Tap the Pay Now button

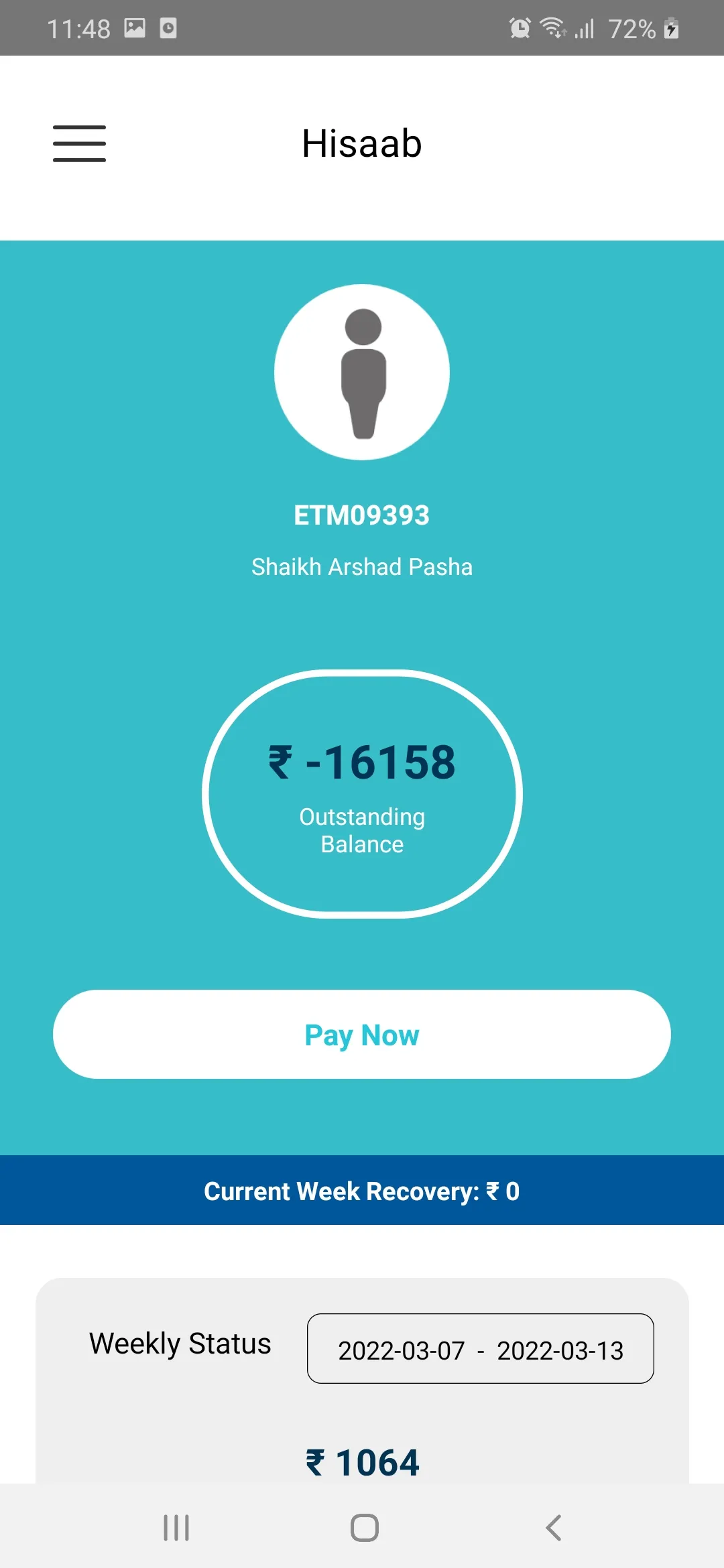362,1034
